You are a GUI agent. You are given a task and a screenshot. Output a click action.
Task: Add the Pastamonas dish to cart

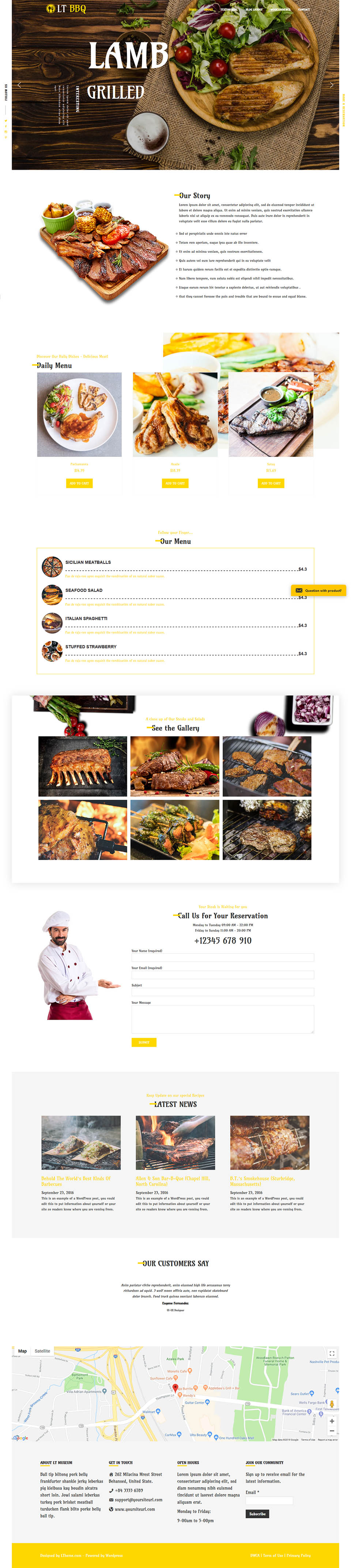(79, 483)
